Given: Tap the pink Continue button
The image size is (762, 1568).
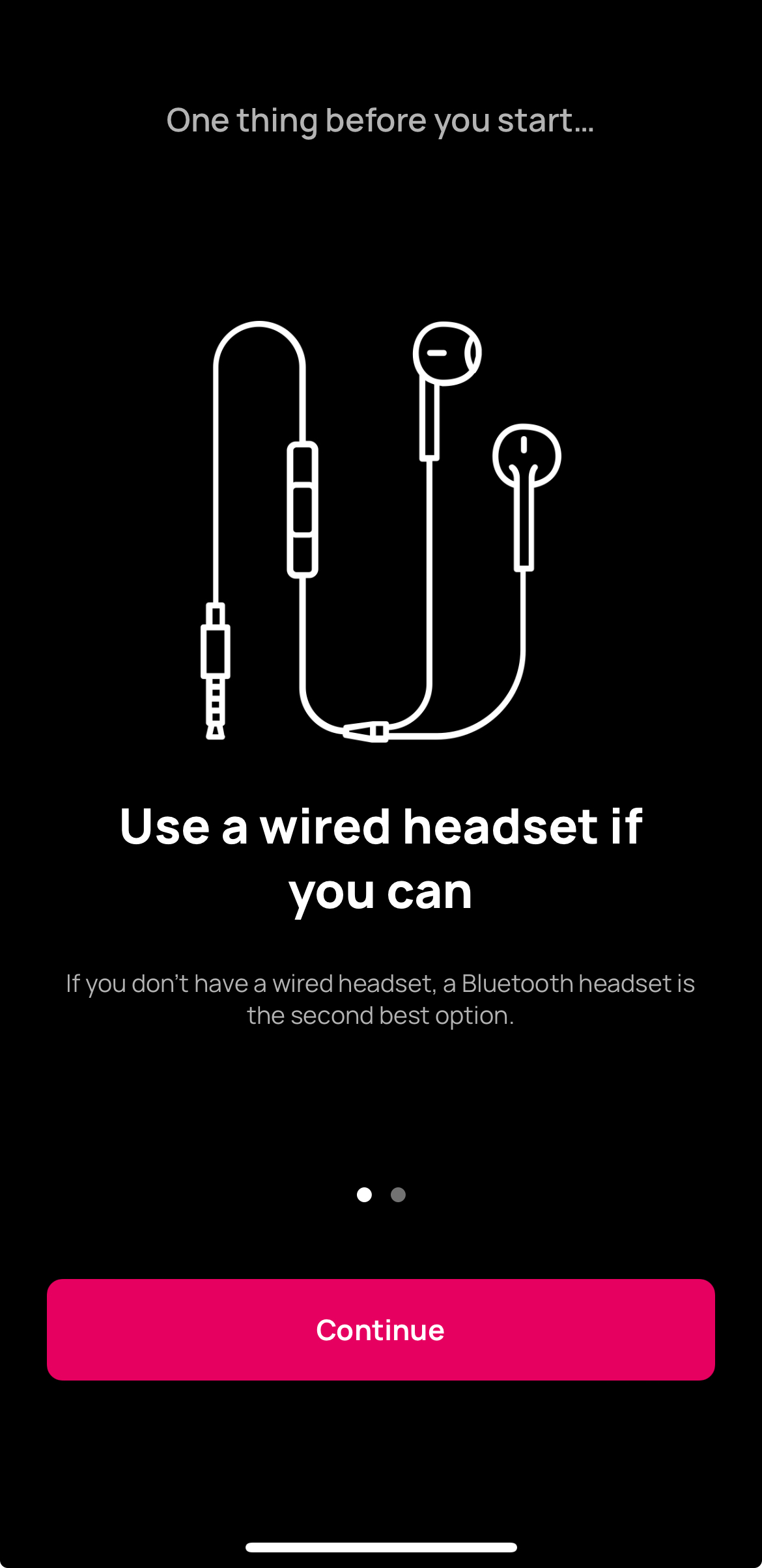Looking at the screenshot, I should click(x=380, y=1330).
